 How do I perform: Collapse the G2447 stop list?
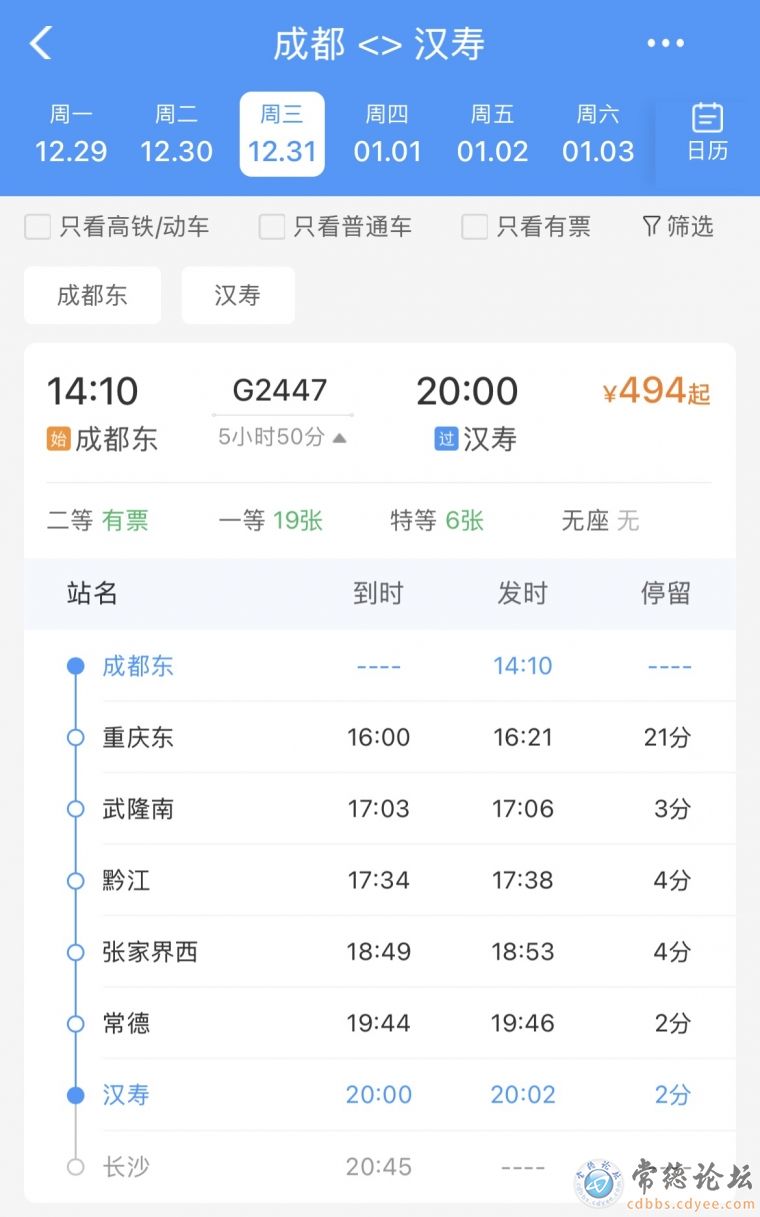(x=282, y=437)
